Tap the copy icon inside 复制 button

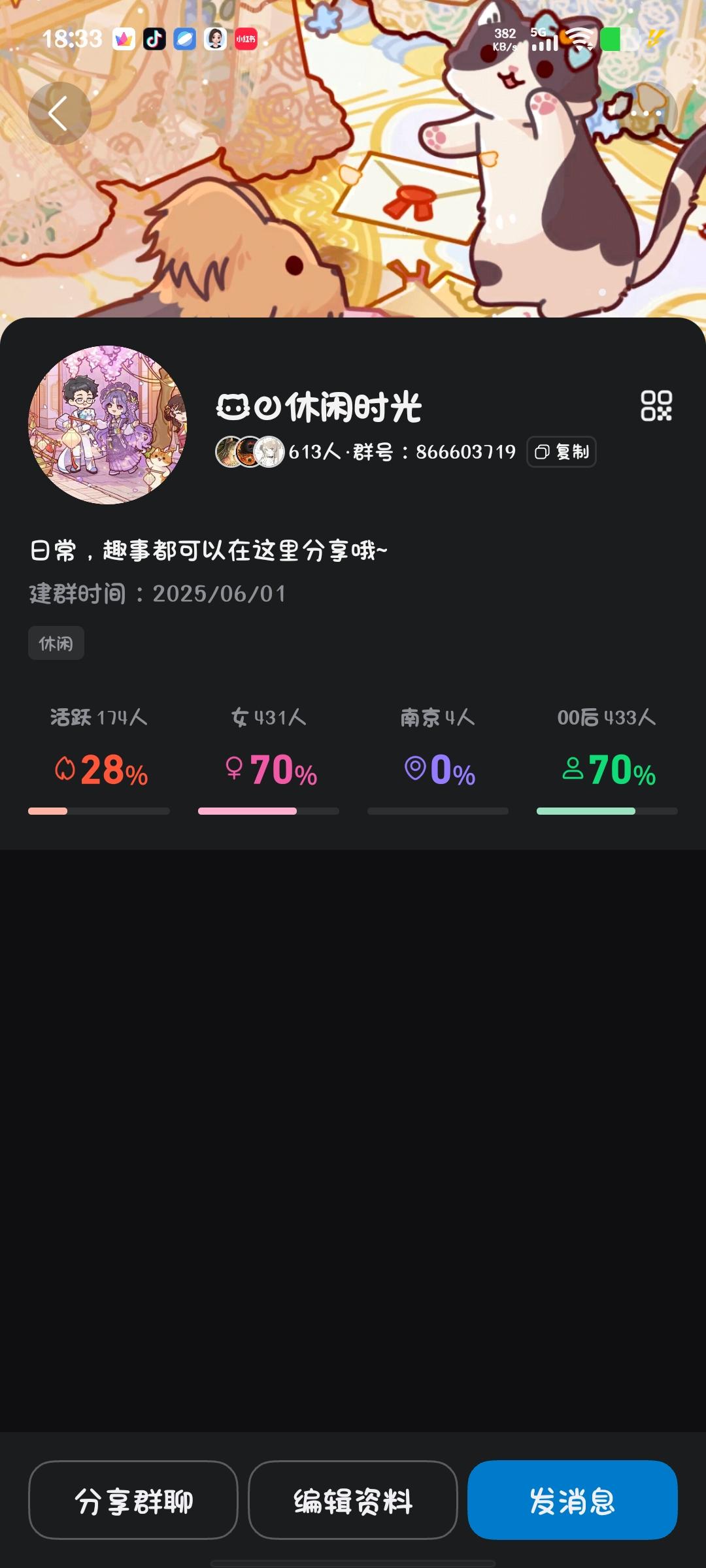pyautogui.click(x=542, y=451)
